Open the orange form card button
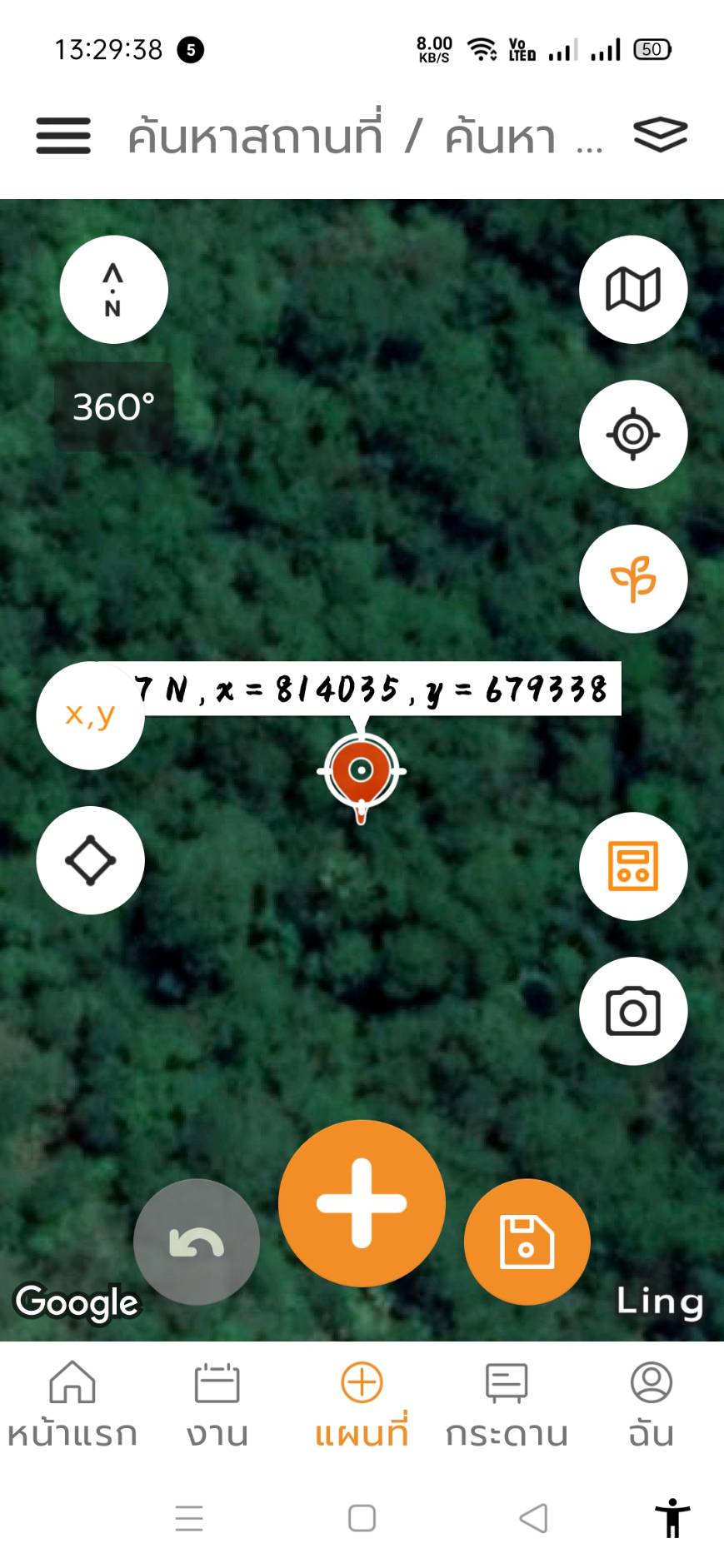 click(x=633, y=866)
